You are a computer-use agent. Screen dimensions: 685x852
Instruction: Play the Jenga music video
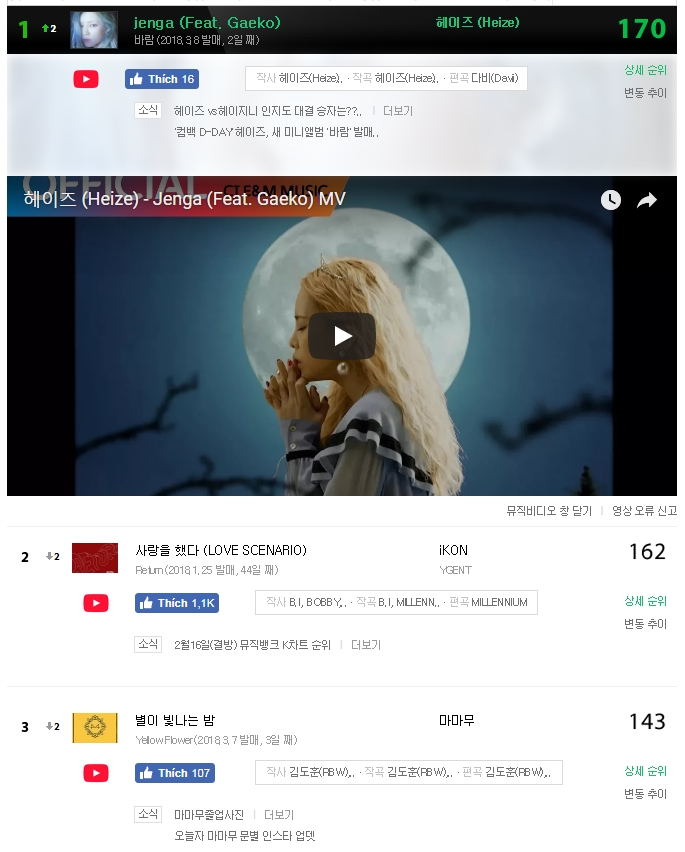[x=342, y=336]
